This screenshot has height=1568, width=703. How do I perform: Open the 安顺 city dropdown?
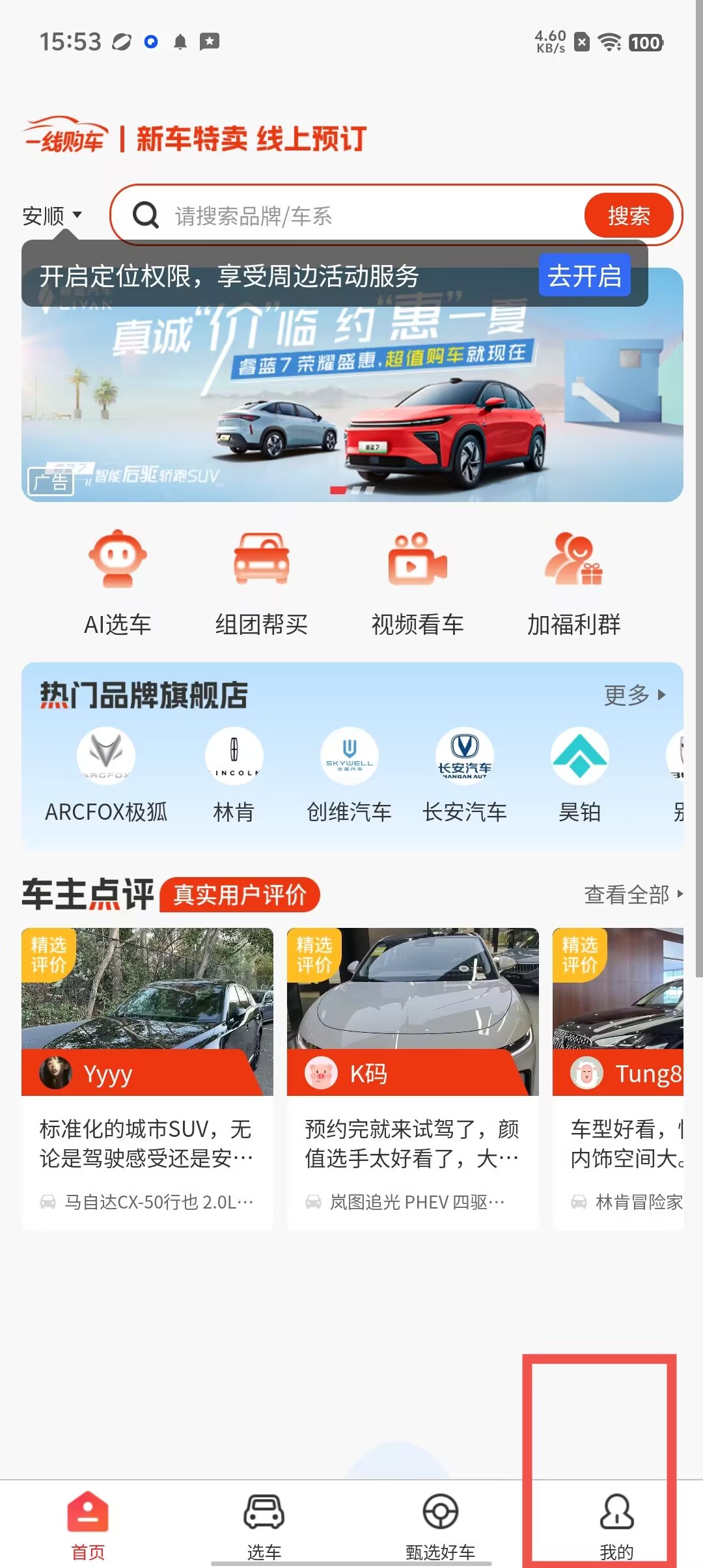point(52,216)
